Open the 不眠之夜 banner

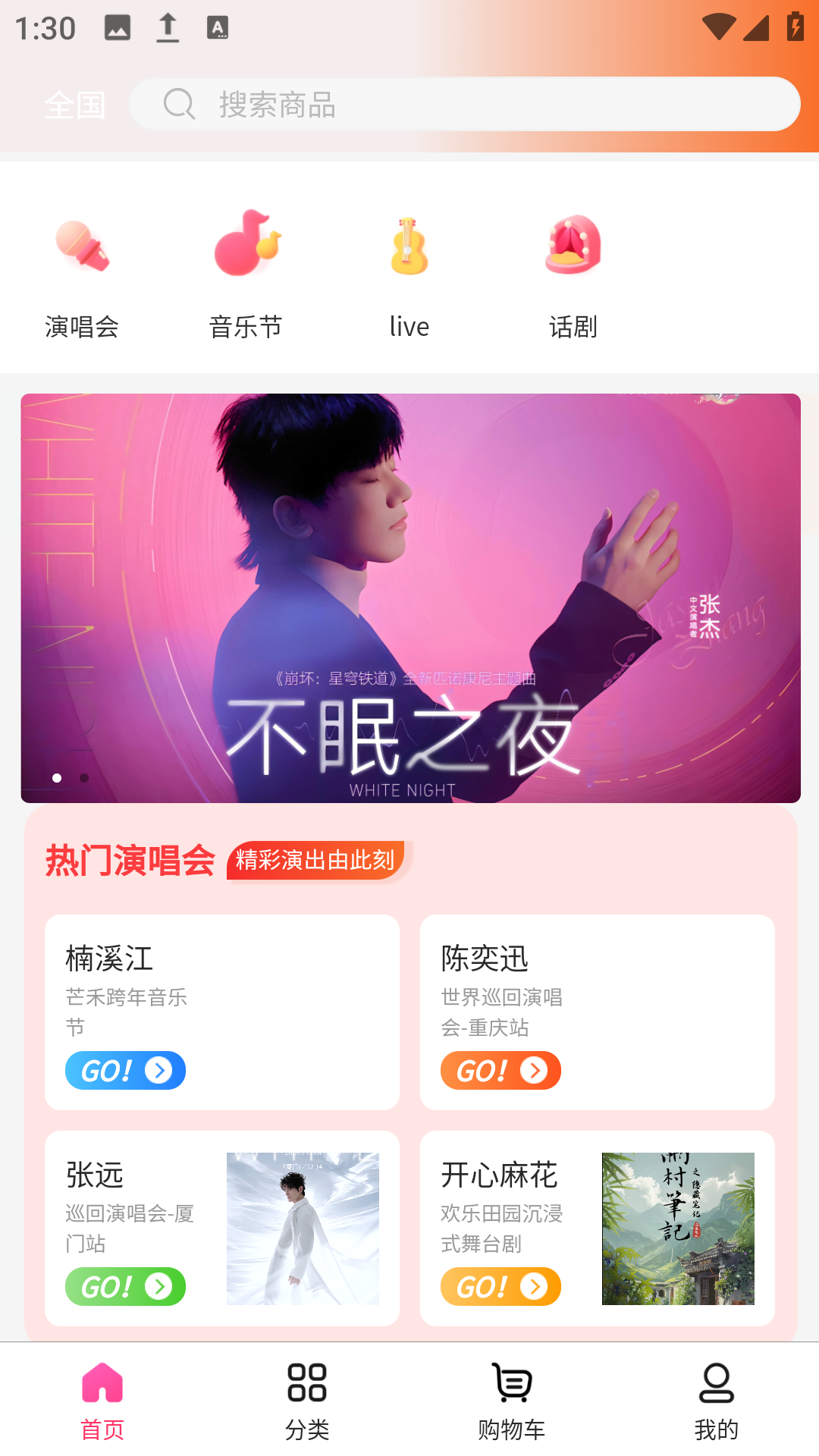(410, 598)
